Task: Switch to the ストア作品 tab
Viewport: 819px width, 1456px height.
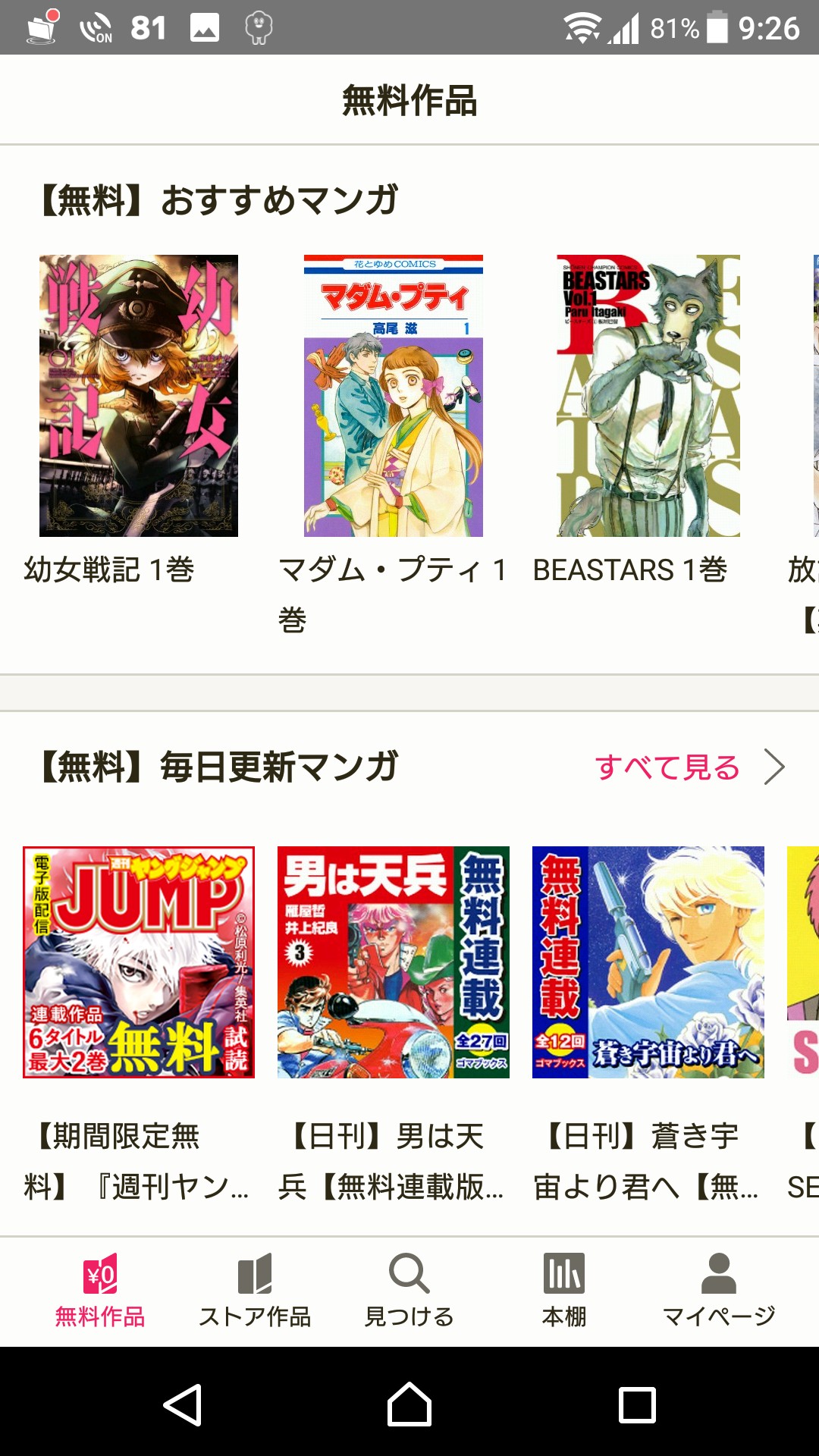Action: [x=255, y=1291]
